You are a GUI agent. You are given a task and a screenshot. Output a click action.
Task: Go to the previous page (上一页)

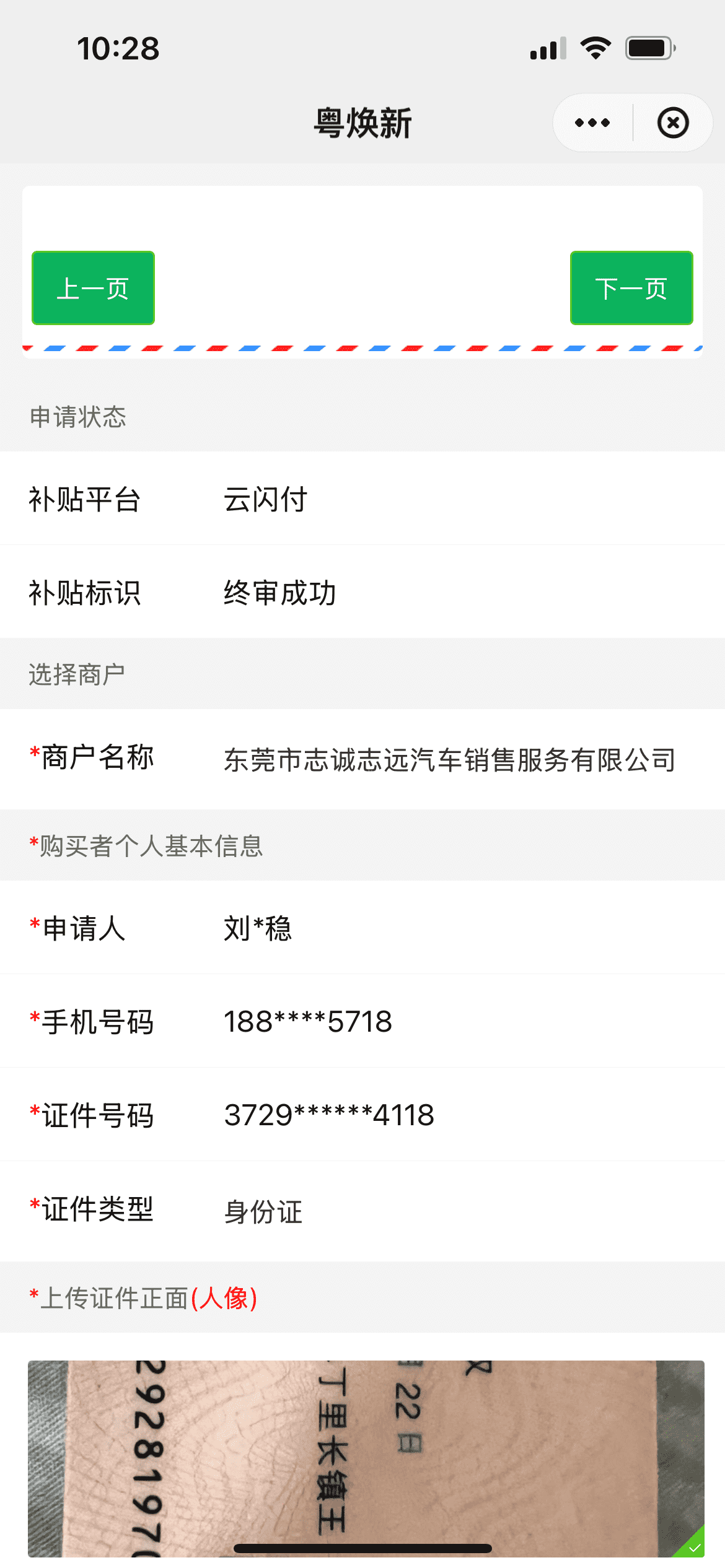tap(93, 288)
